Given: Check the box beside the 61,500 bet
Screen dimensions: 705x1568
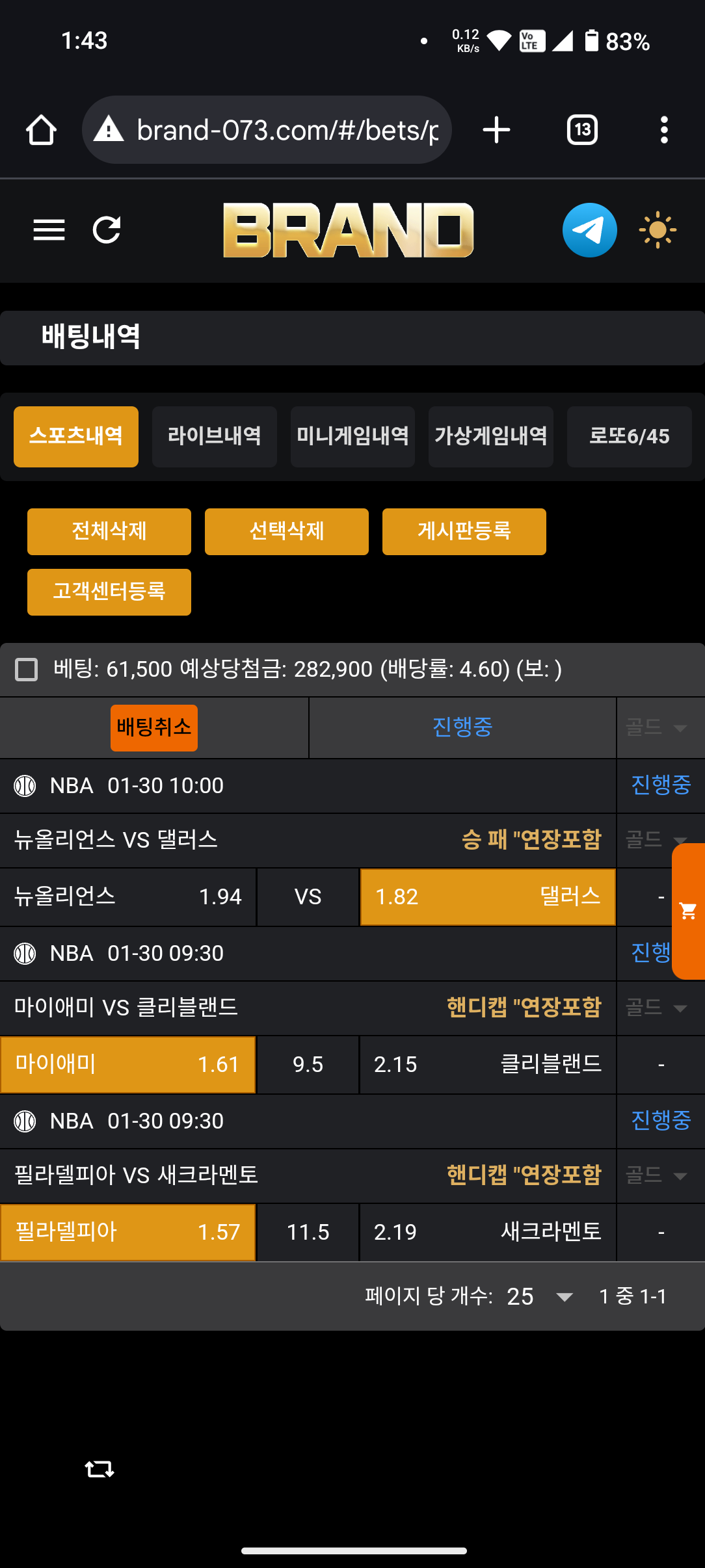Looking at the screenshot, I should click(x=27, y=669).
